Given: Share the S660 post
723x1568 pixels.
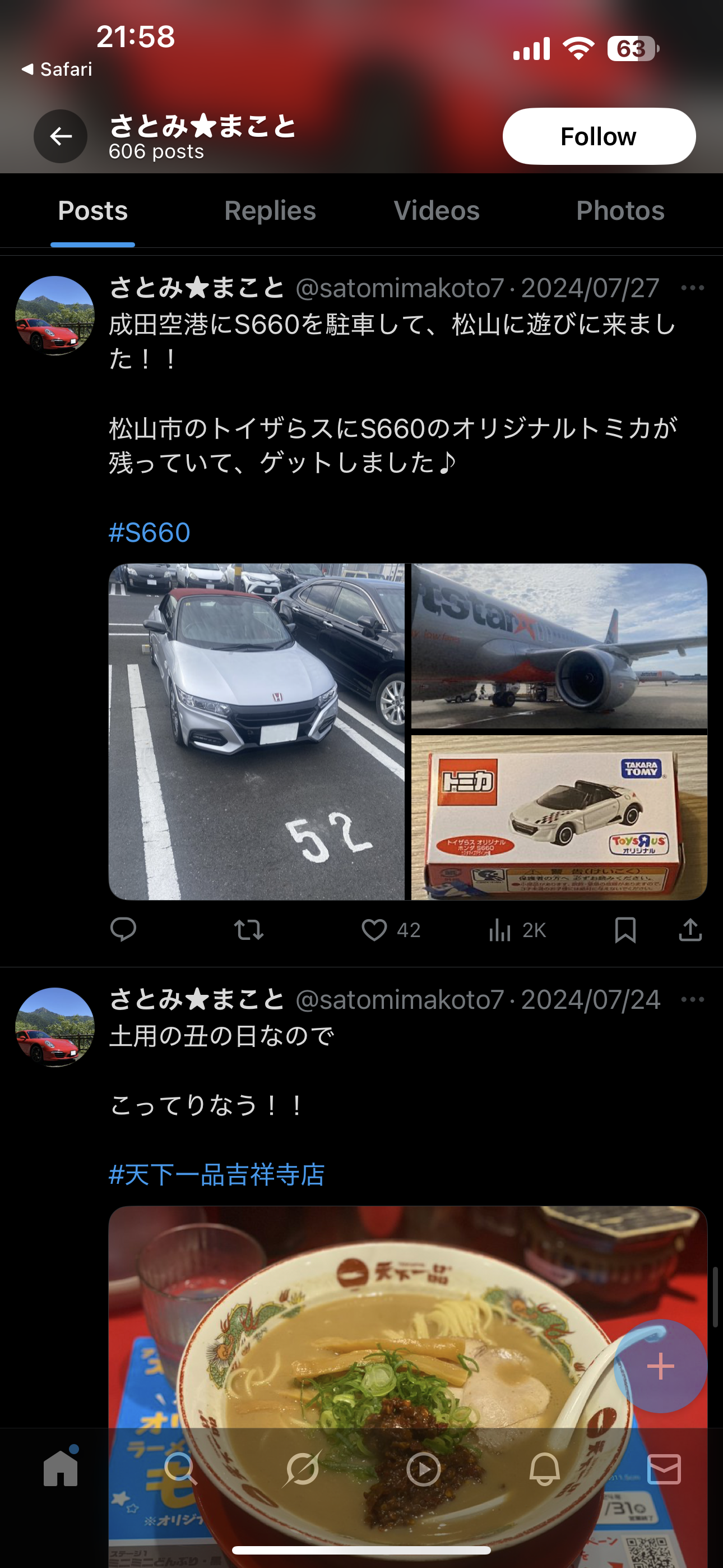Looking at the screenshot, I should click(690, 929).
